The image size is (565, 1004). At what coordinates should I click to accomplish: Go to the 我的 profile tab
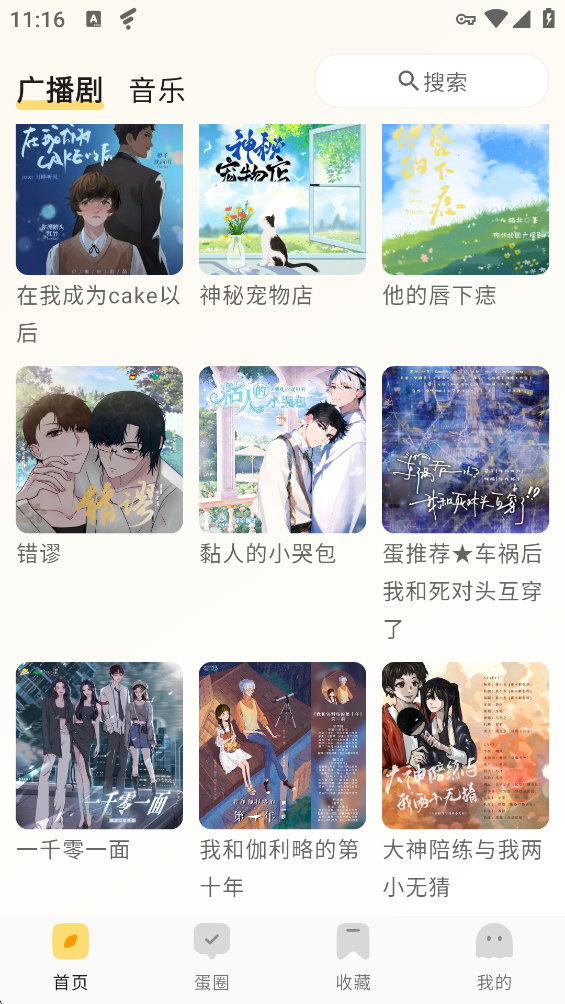[x=495, y=957]
